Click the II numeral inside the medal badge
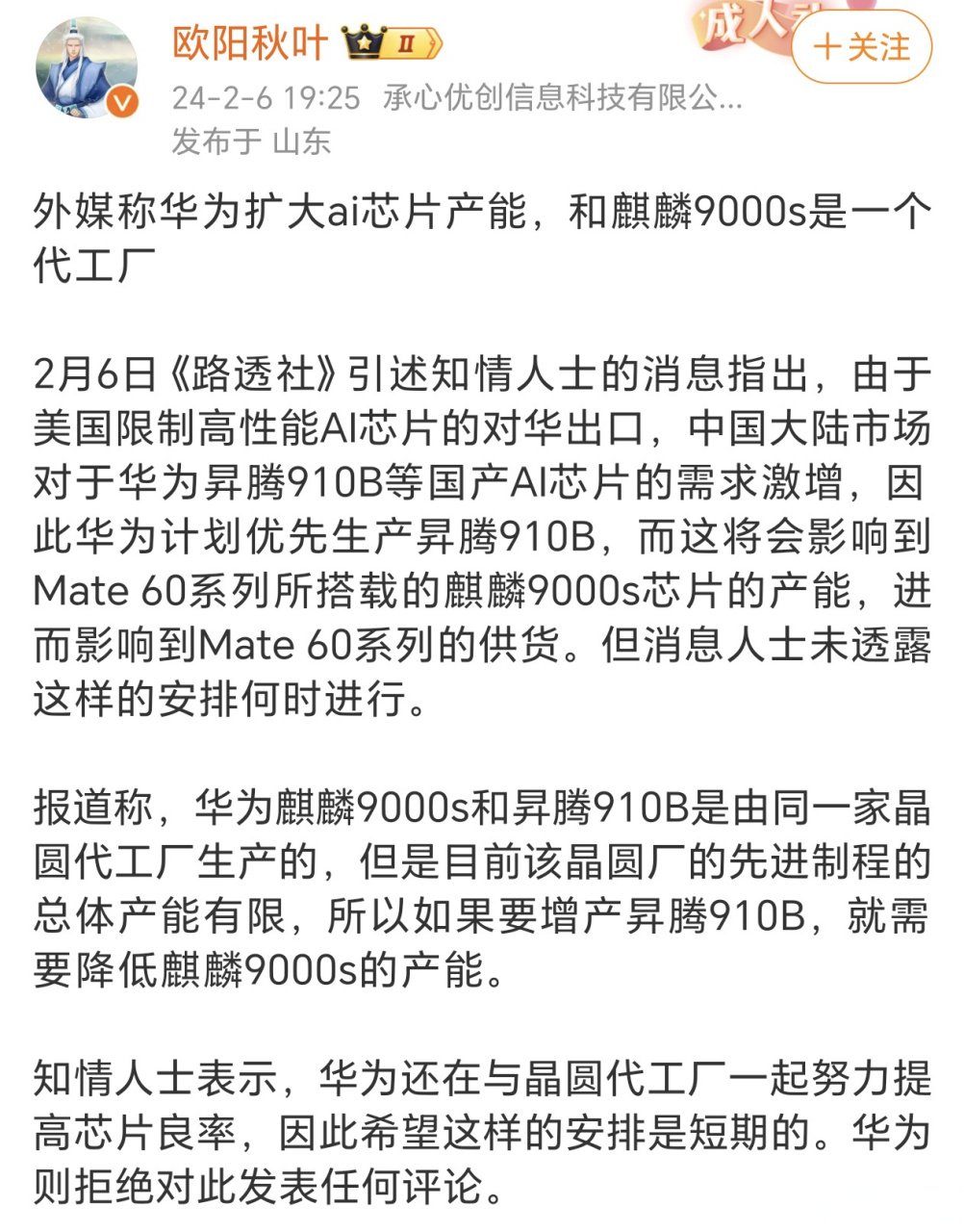Viewport: 964px width, 1232px height. [407, 42]
